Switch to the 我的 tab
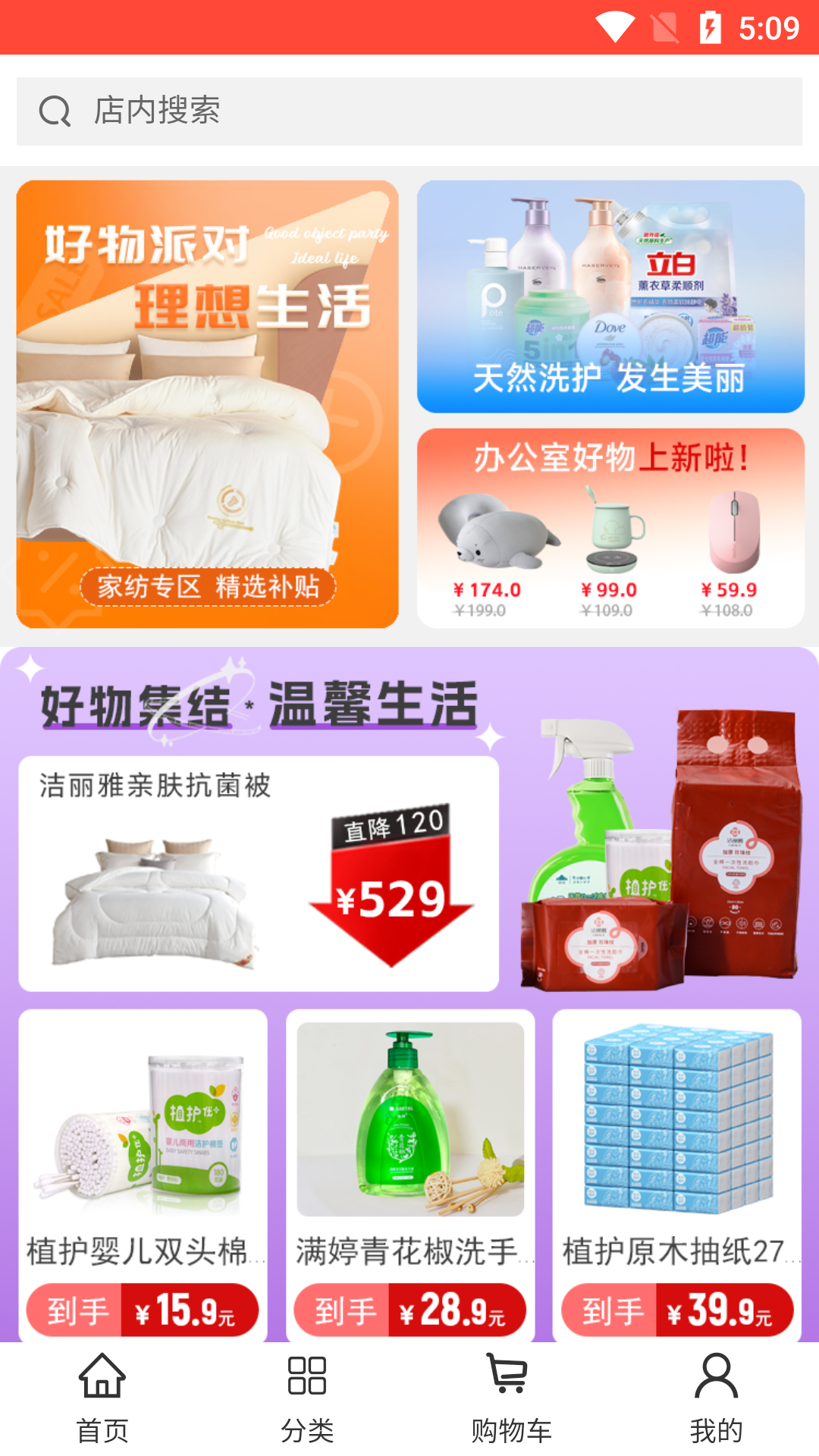819x1456 pixels. [717, 1399]
